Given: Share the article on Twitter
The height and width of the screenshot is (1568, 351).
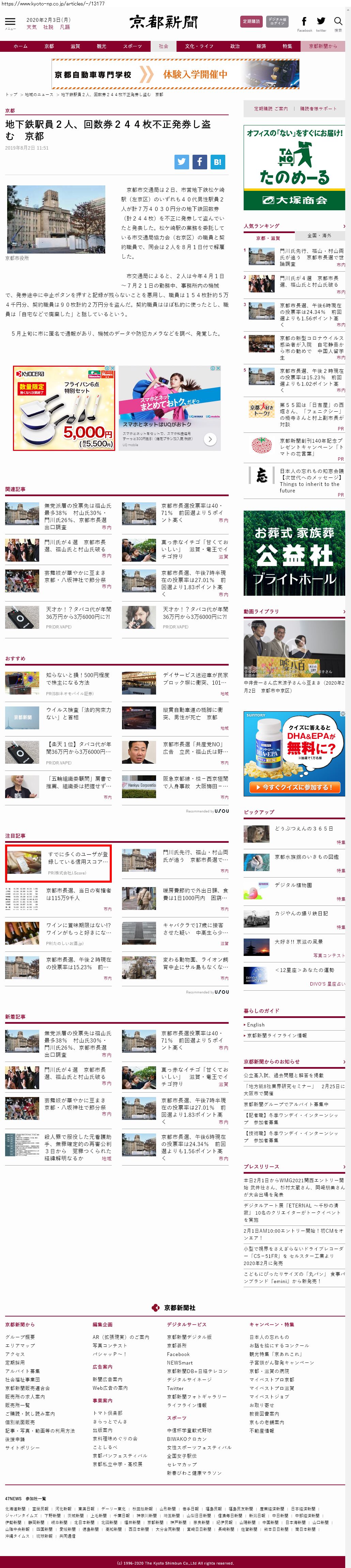Looking at the screenshot, I should 181,162.
